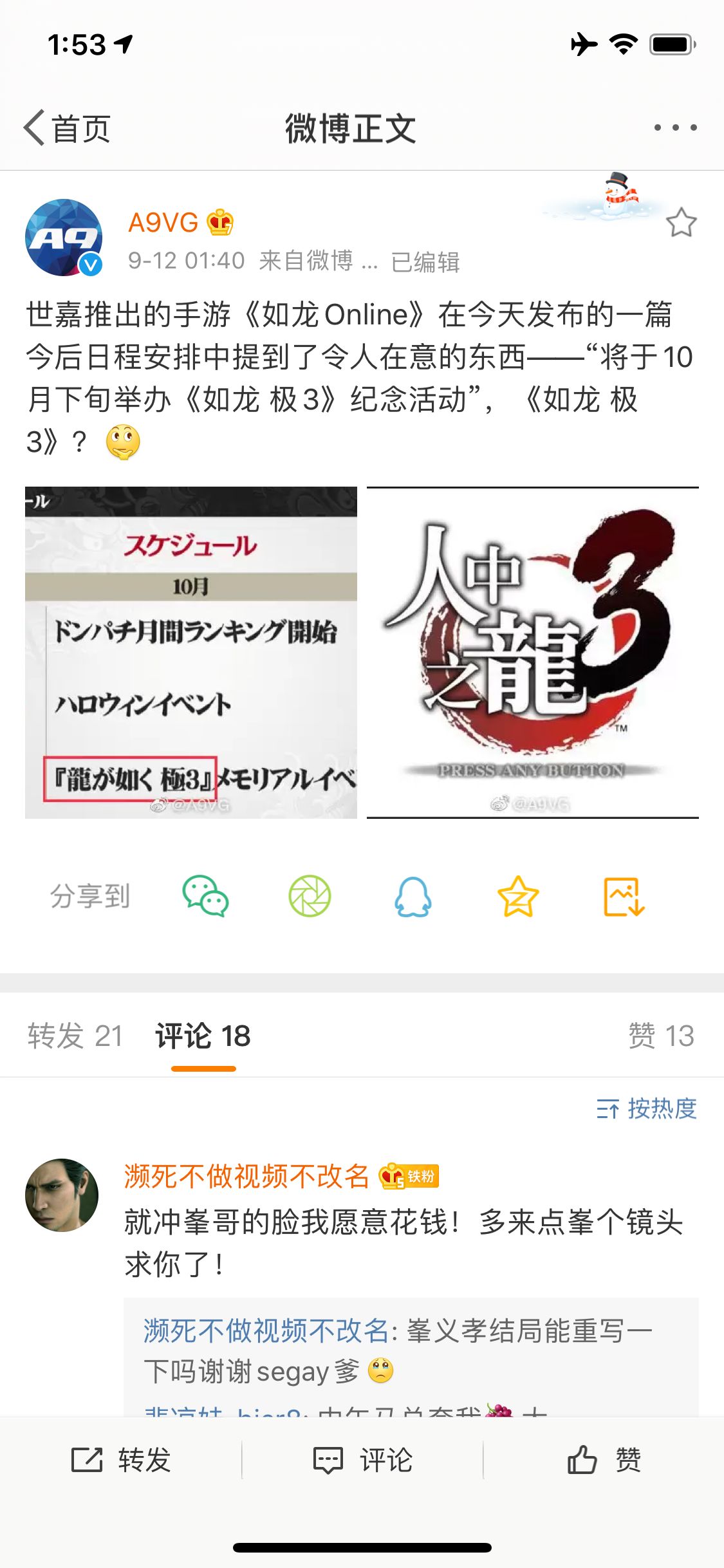Show the 赞 13 likes list
Viewport: 724px width, 1568px height.
coord(661,1036)
